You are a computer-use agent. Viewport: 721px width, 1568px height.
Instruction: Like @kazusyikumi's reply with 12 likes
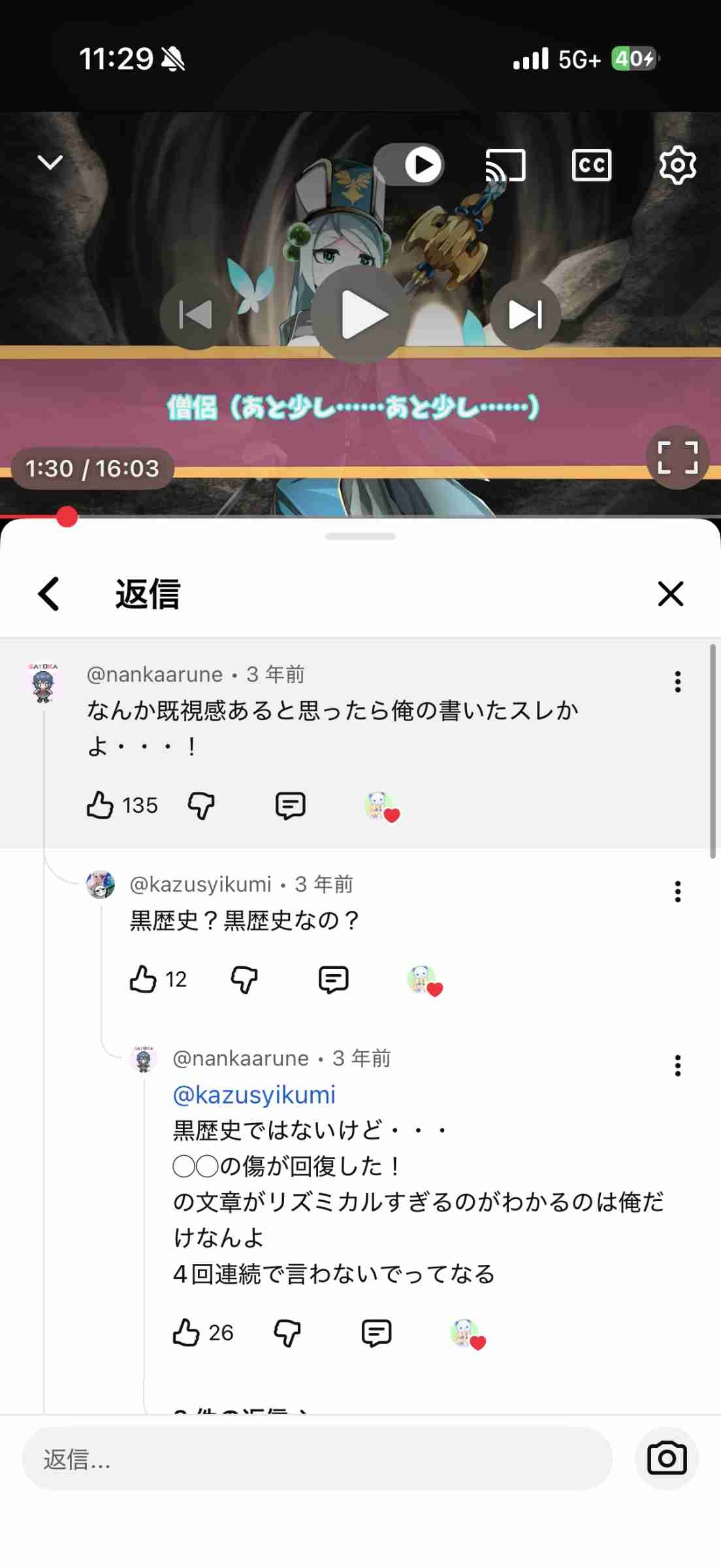pyautogui.click(x=143, y=979)
